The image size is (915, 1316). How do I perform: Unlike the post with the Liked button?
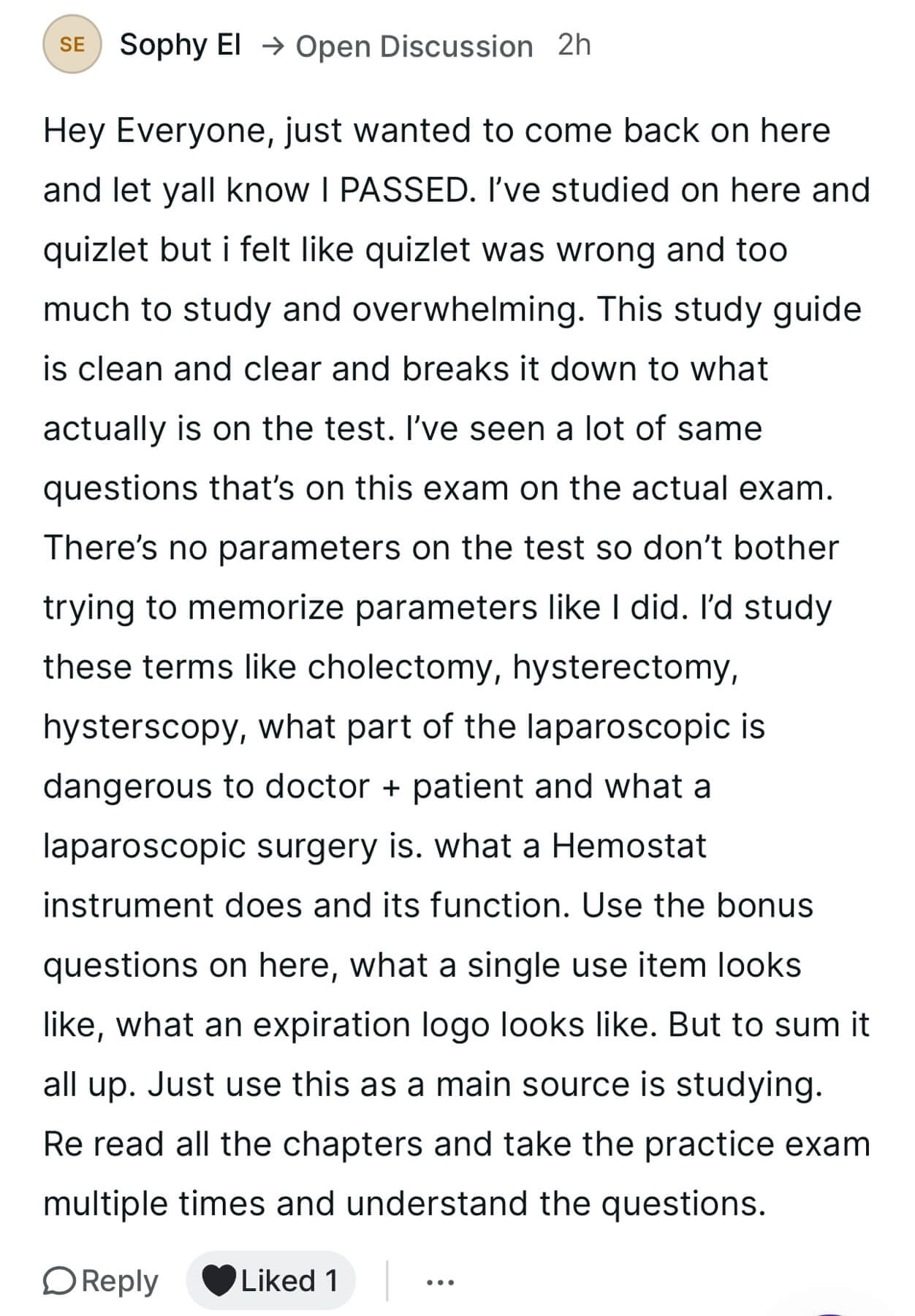[x=270, y=1280]
